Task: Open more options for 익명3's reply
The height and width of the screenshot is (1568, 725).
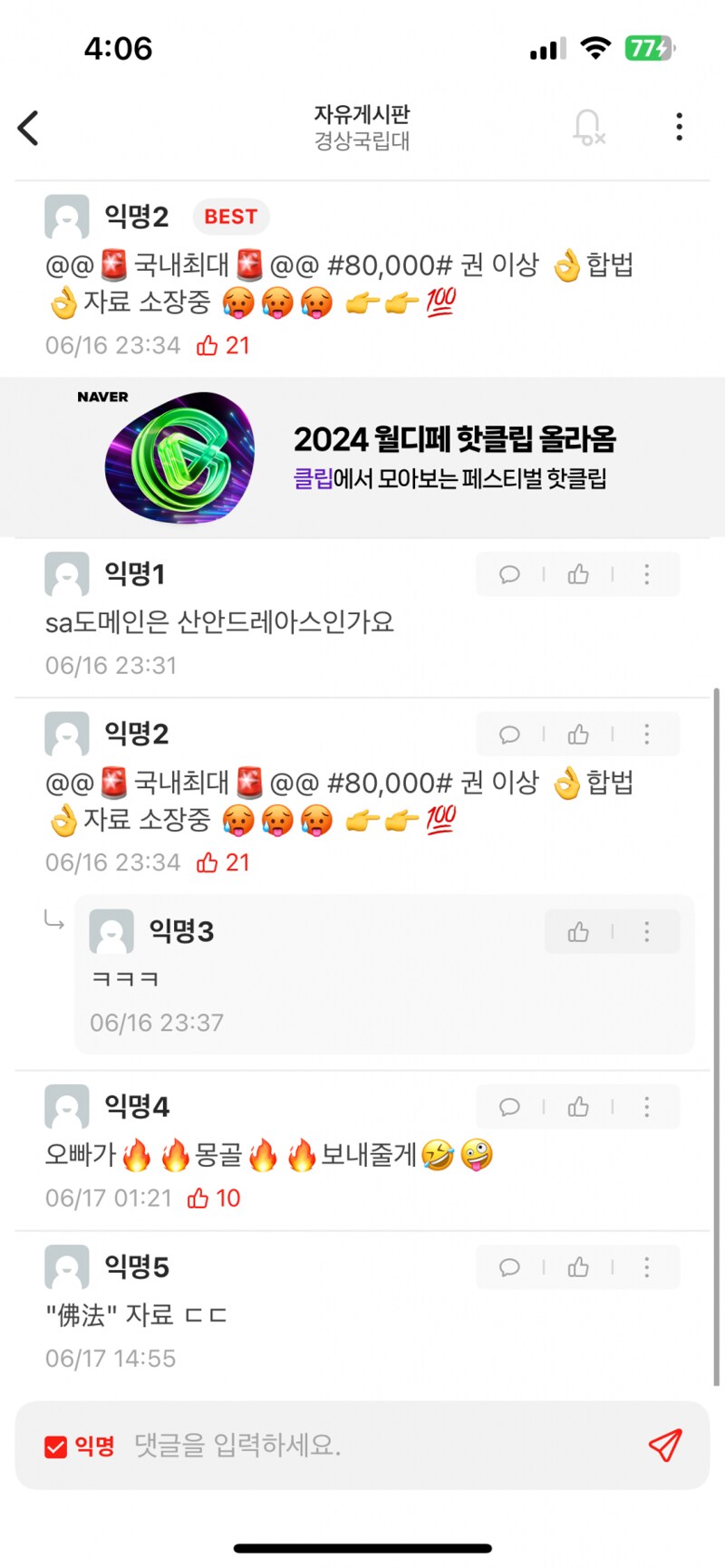Action: [x=647, y=932]
